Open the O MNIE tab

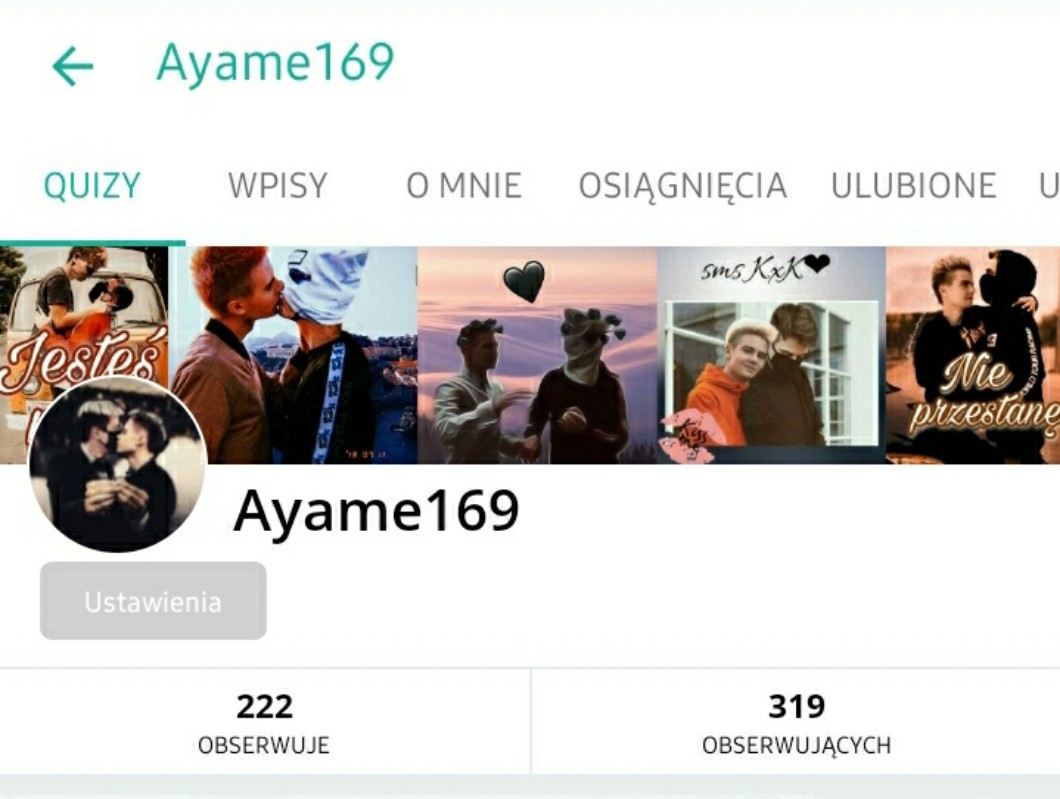pos(463,186)
